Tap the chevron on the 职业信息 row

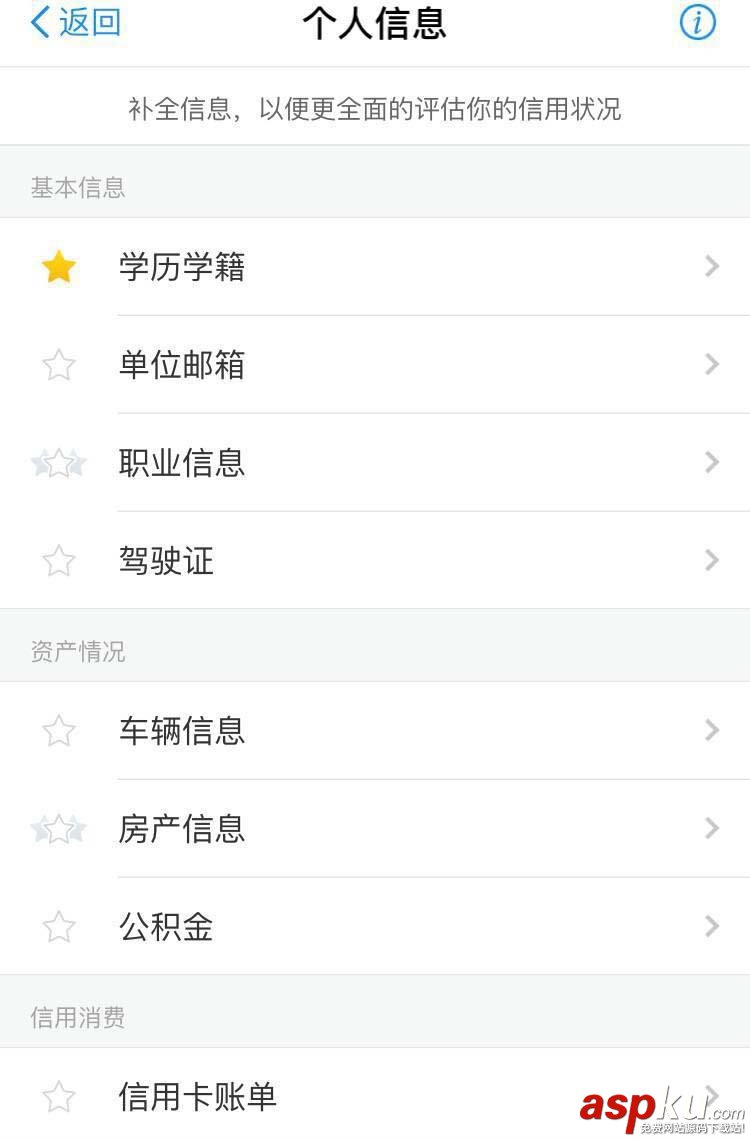point(712,462)
